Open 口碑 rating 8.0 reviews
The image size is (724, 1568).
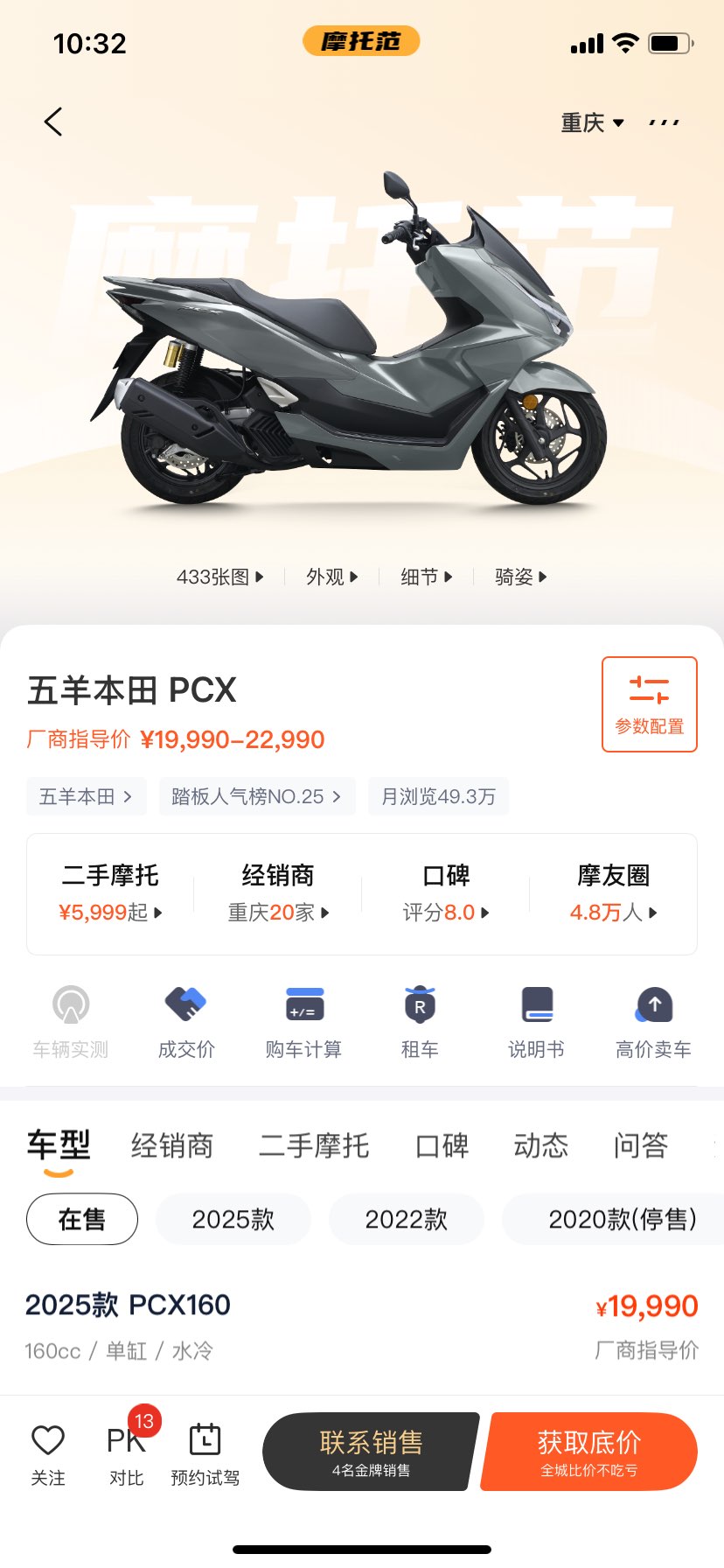446,893
